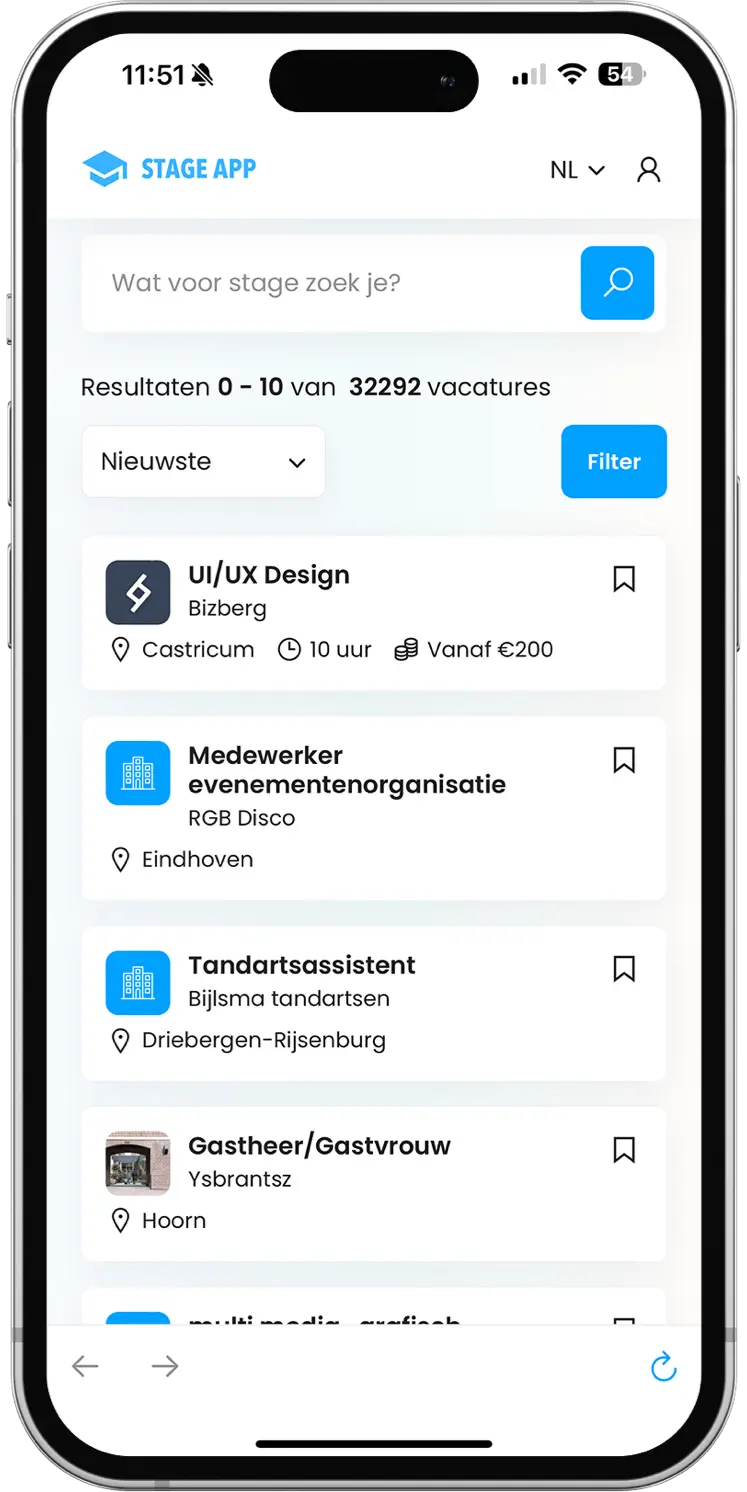Focus the 'Wat voor stage zoek je?' field

click(x=330, y=283)
